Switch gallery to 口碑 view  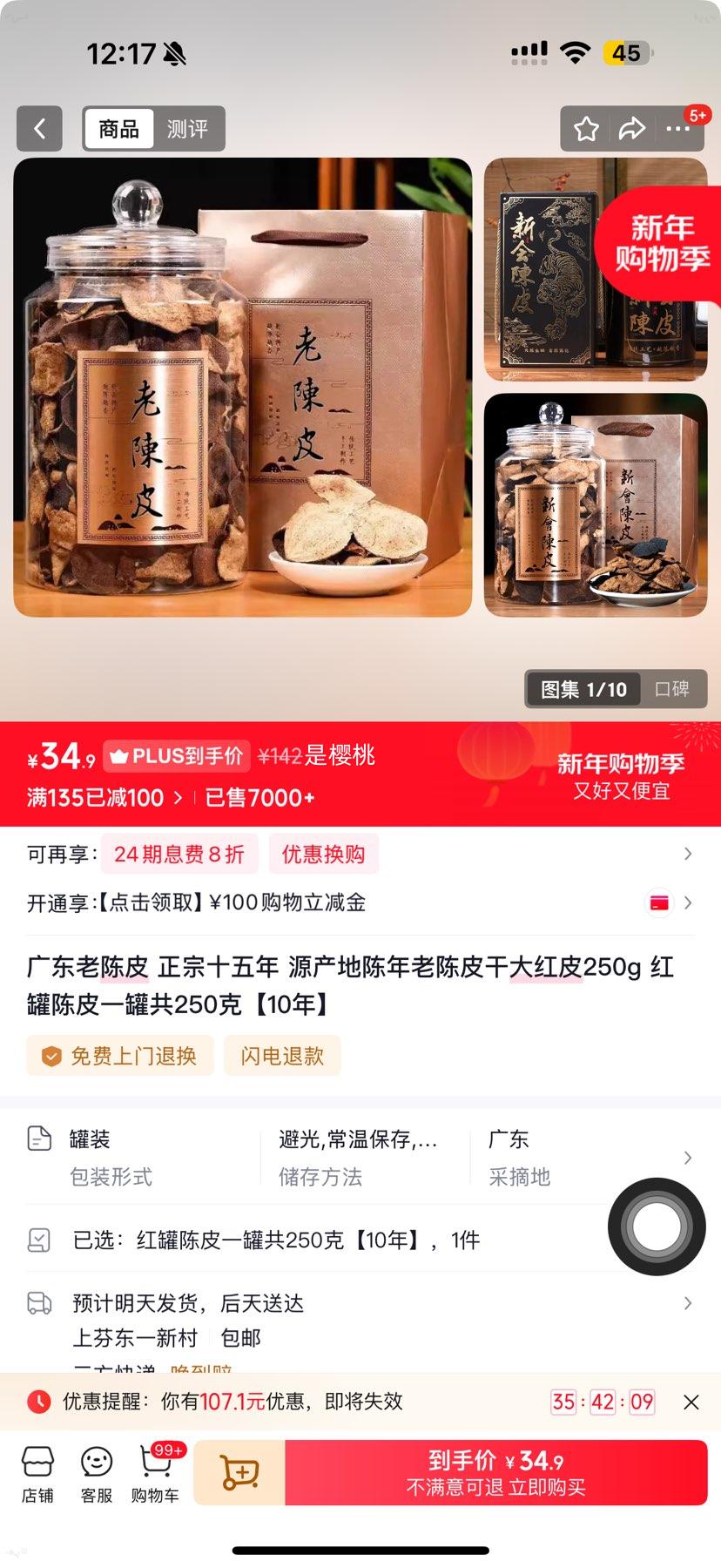click(672, 689)
